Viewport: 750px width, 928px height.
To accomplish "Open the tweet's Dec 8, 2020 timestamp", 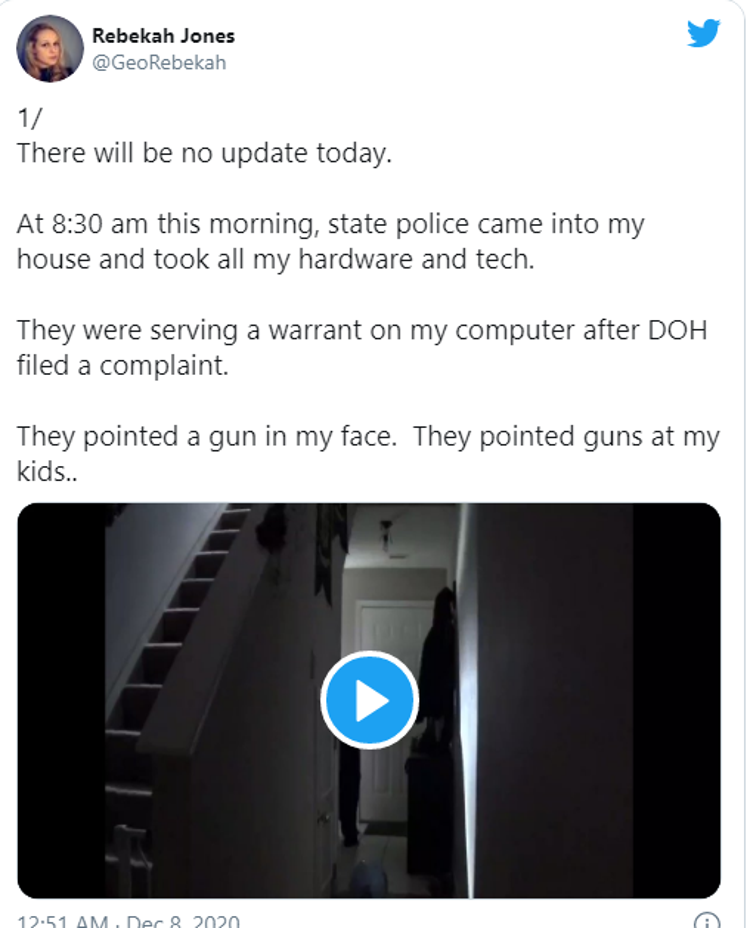I will [127, 921].
